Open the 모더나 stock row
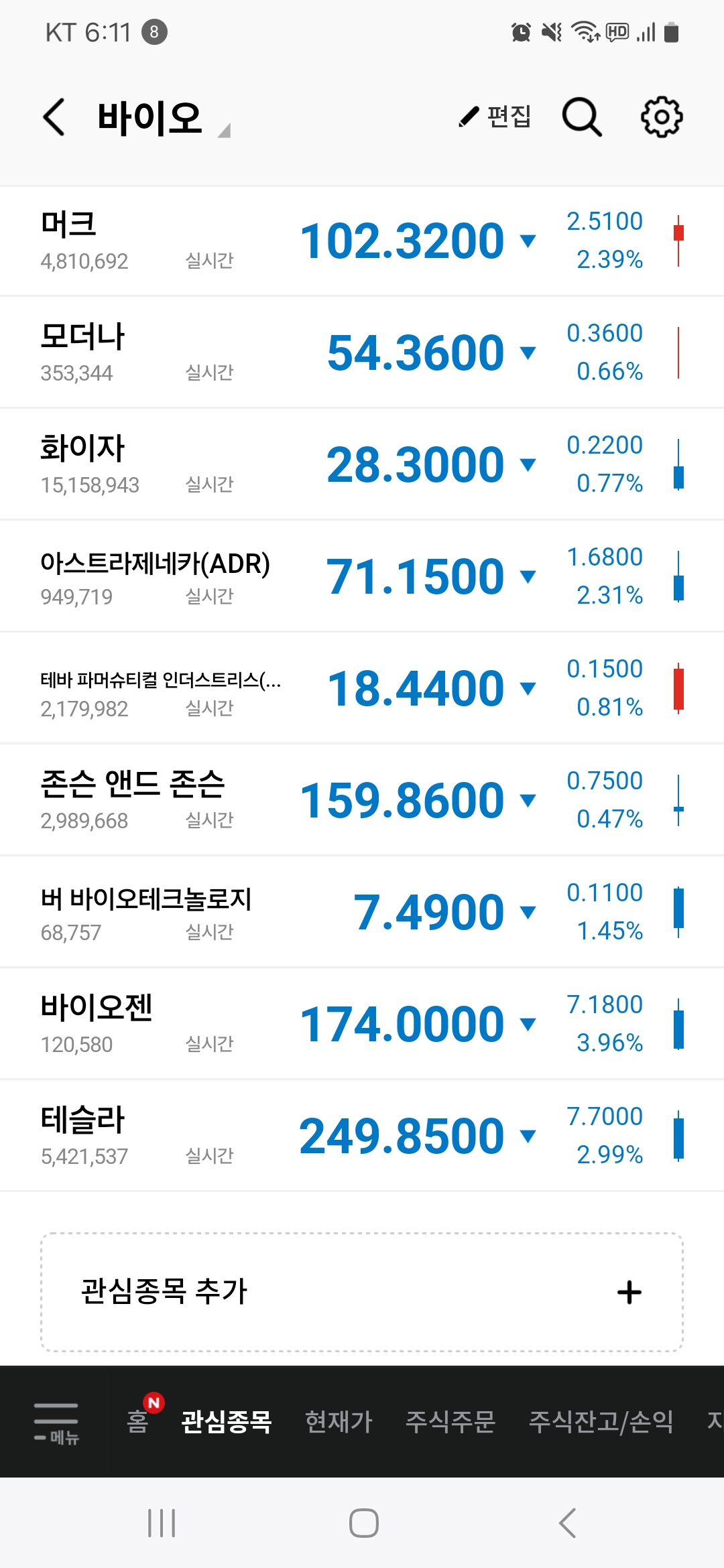Screen dimensions: 724x1568 click(x=362, y=353)
